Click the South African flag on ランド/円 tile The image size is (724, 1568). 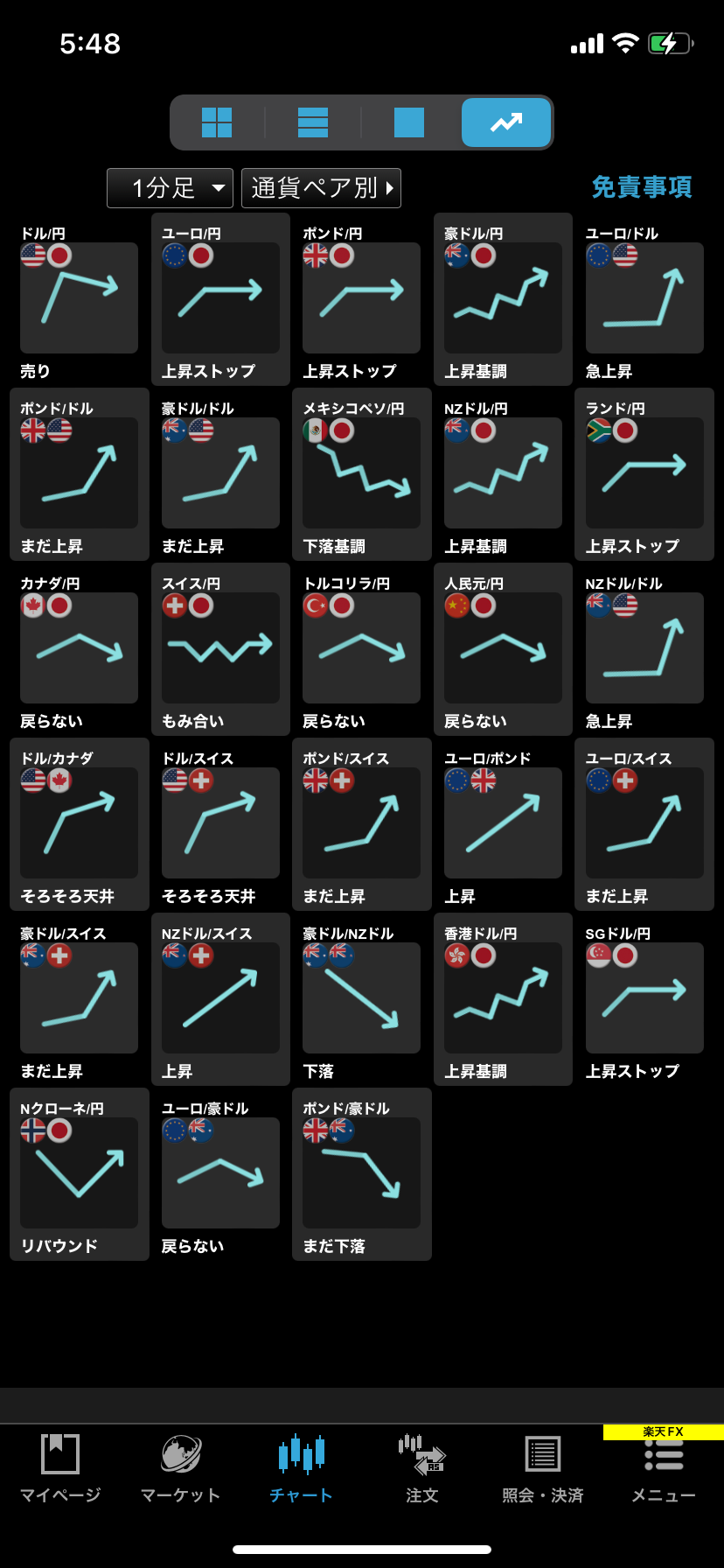coord(598,430)
